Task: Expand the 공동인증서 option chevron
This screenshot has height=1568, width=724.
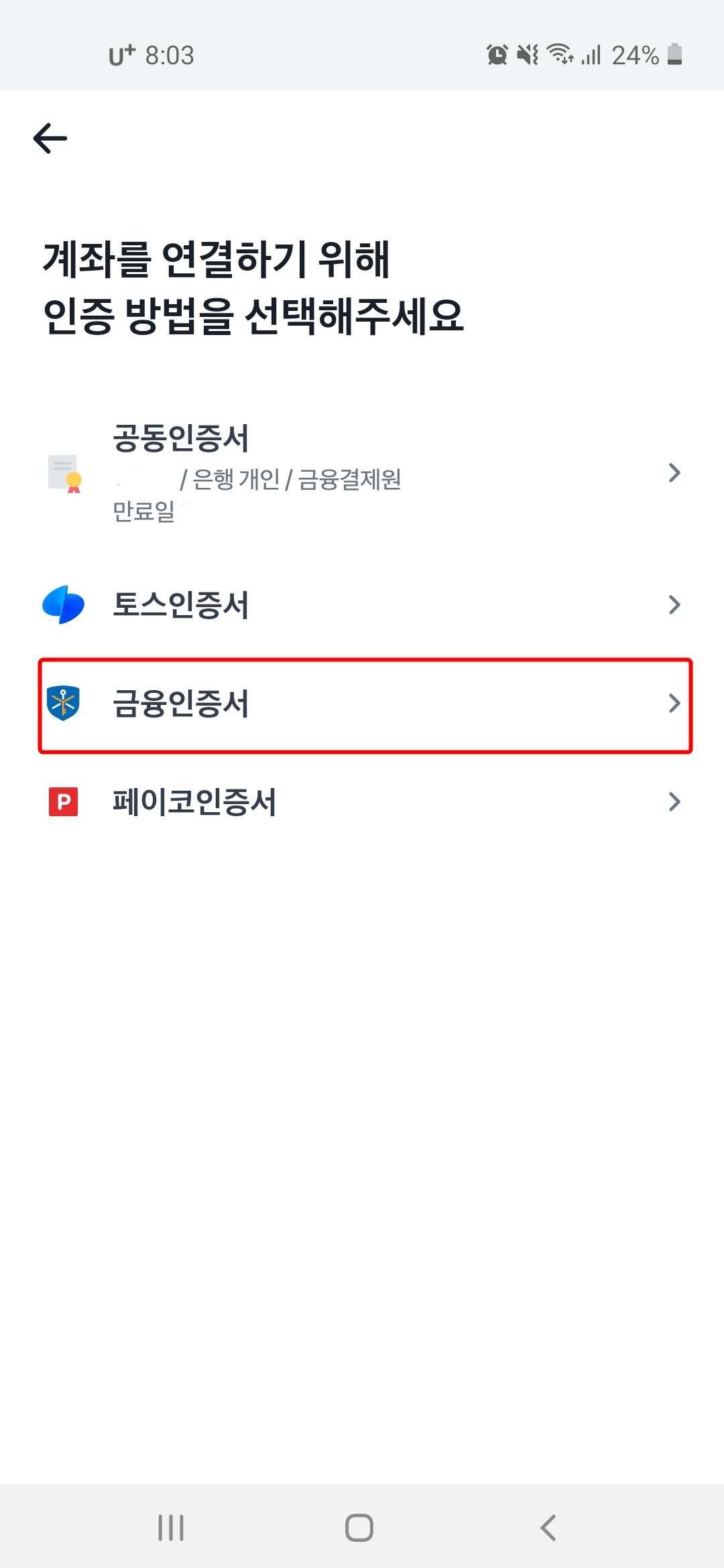Action: 676,474
